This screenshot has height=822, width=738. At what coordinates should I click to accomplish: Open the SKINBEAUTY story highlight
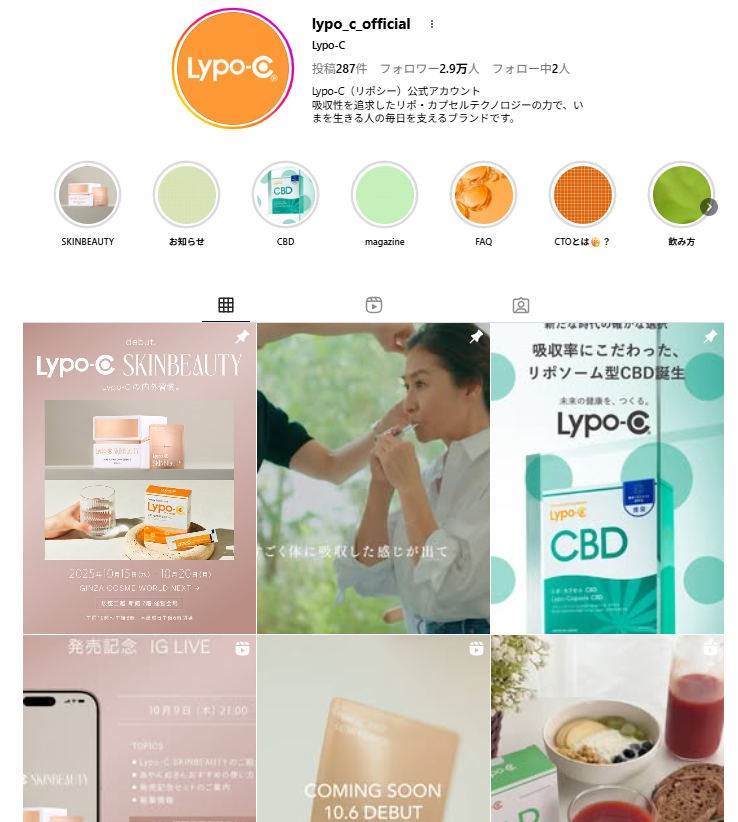click(87, 195)
